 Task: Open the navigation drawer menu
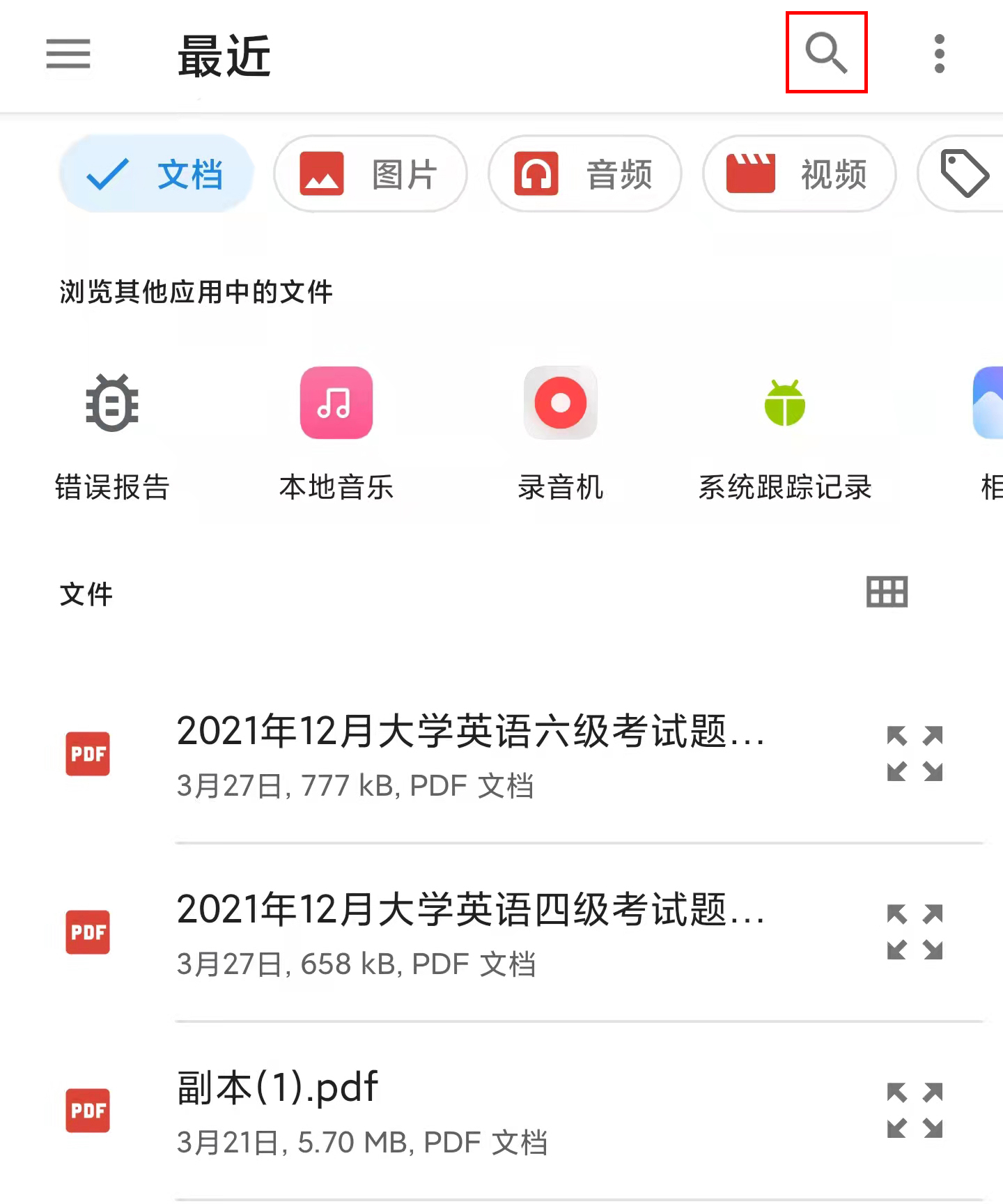68,54
